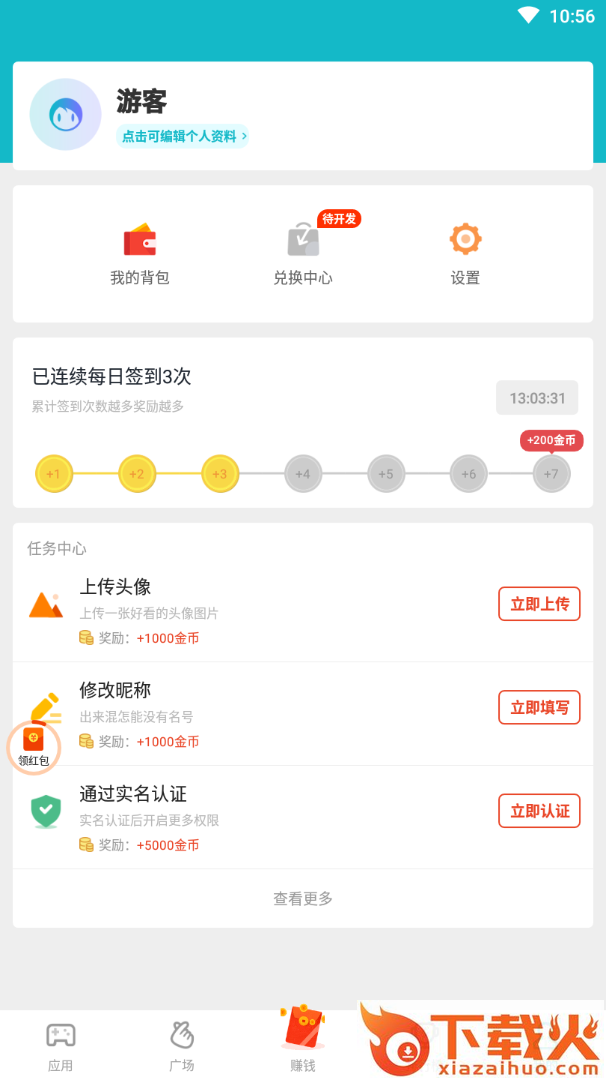Tap the 13:03:31 sign-in countdown button
The height and width of the screenshot is (1080, 606).
[x=537, y=398]
